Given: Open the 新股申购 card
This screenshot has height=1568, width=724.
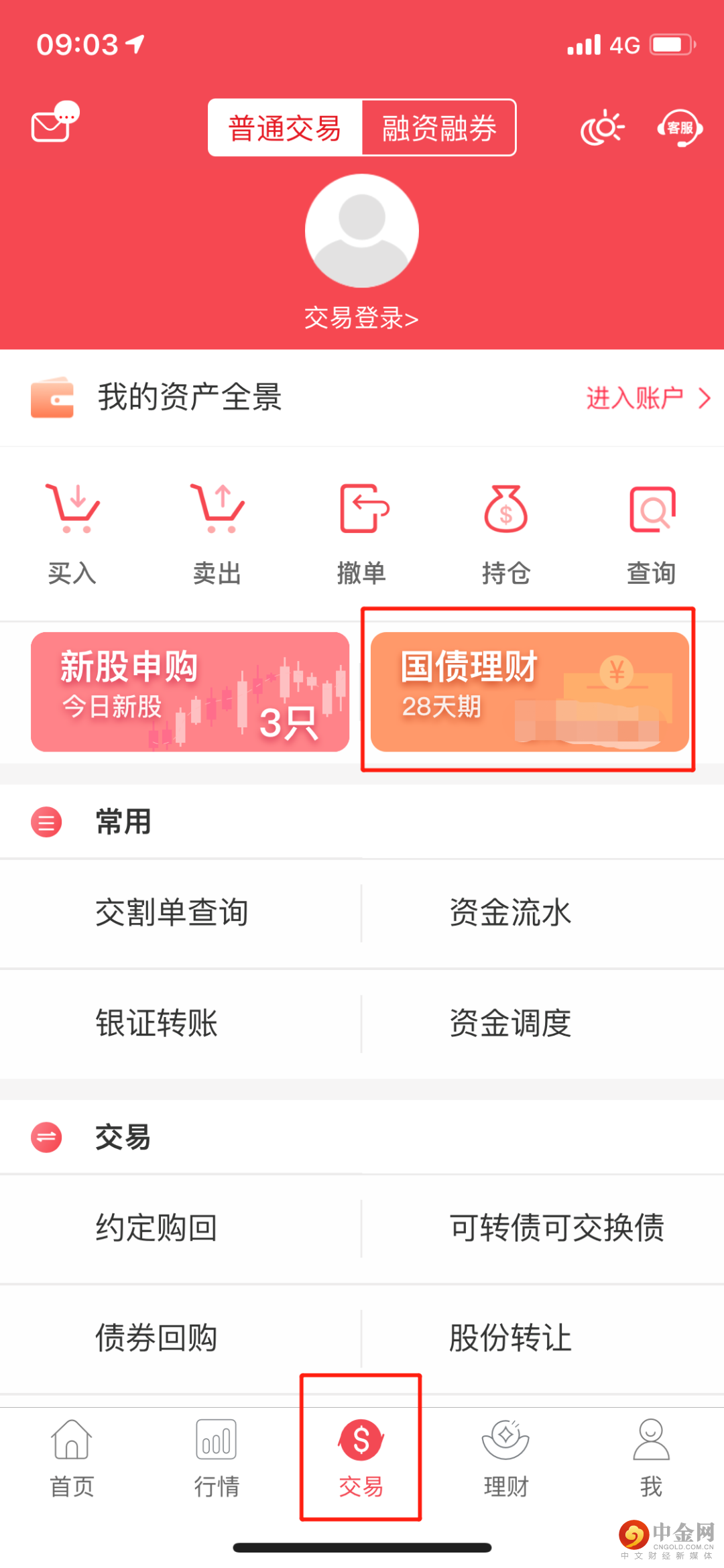Looking at the screenshot, I should click(190, 691).
